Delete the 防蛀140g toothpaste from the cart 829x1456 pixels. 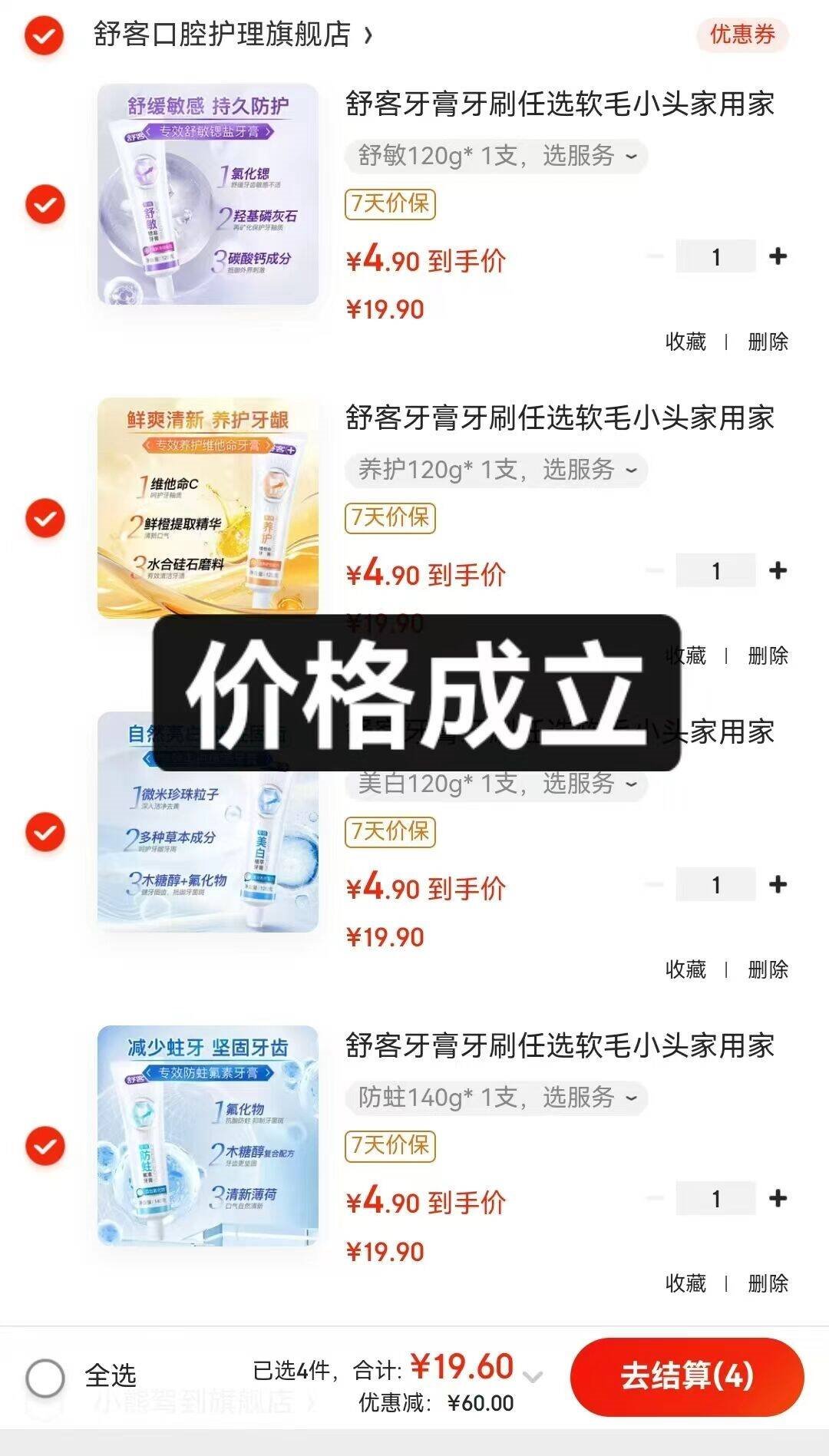tap(768, 1283)
